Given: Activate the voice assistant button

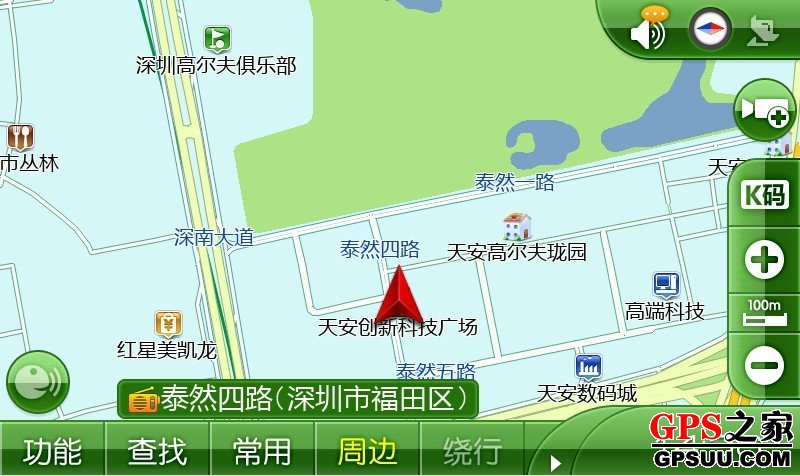Looking at the screenshot, I should coord(37,383).
